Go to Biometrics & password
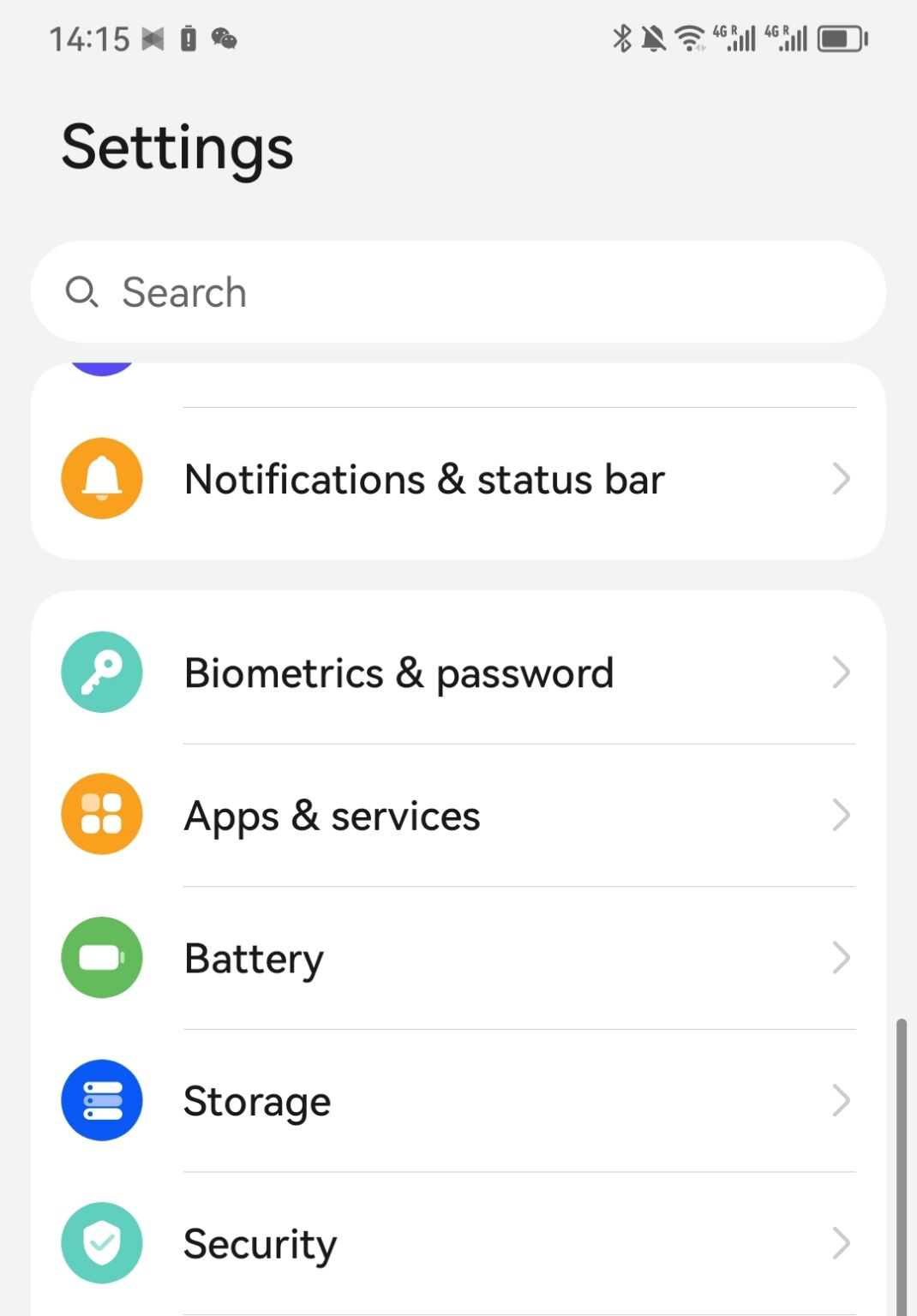 (x=458, y=673)
